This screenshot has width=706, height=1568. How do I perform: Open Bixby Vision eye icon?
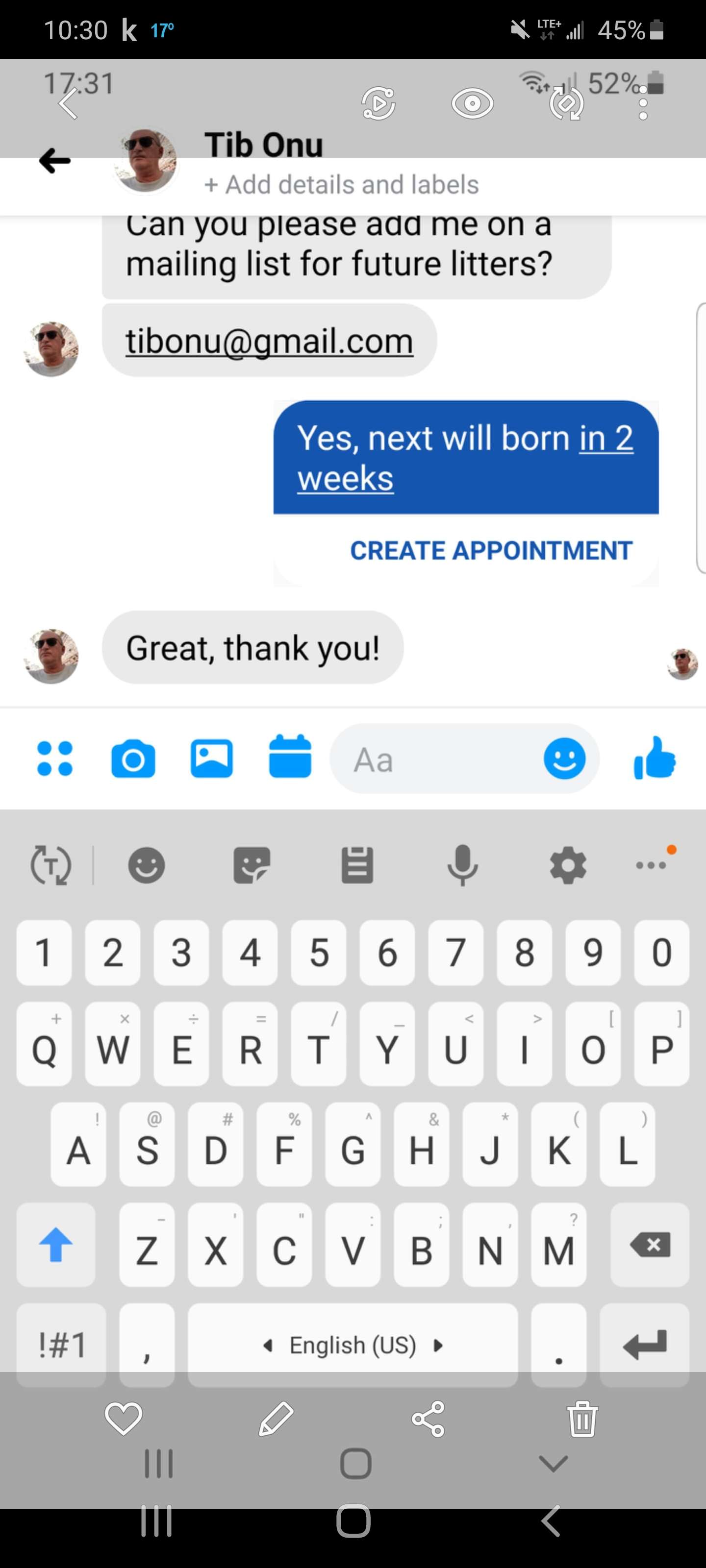(472, 103)
